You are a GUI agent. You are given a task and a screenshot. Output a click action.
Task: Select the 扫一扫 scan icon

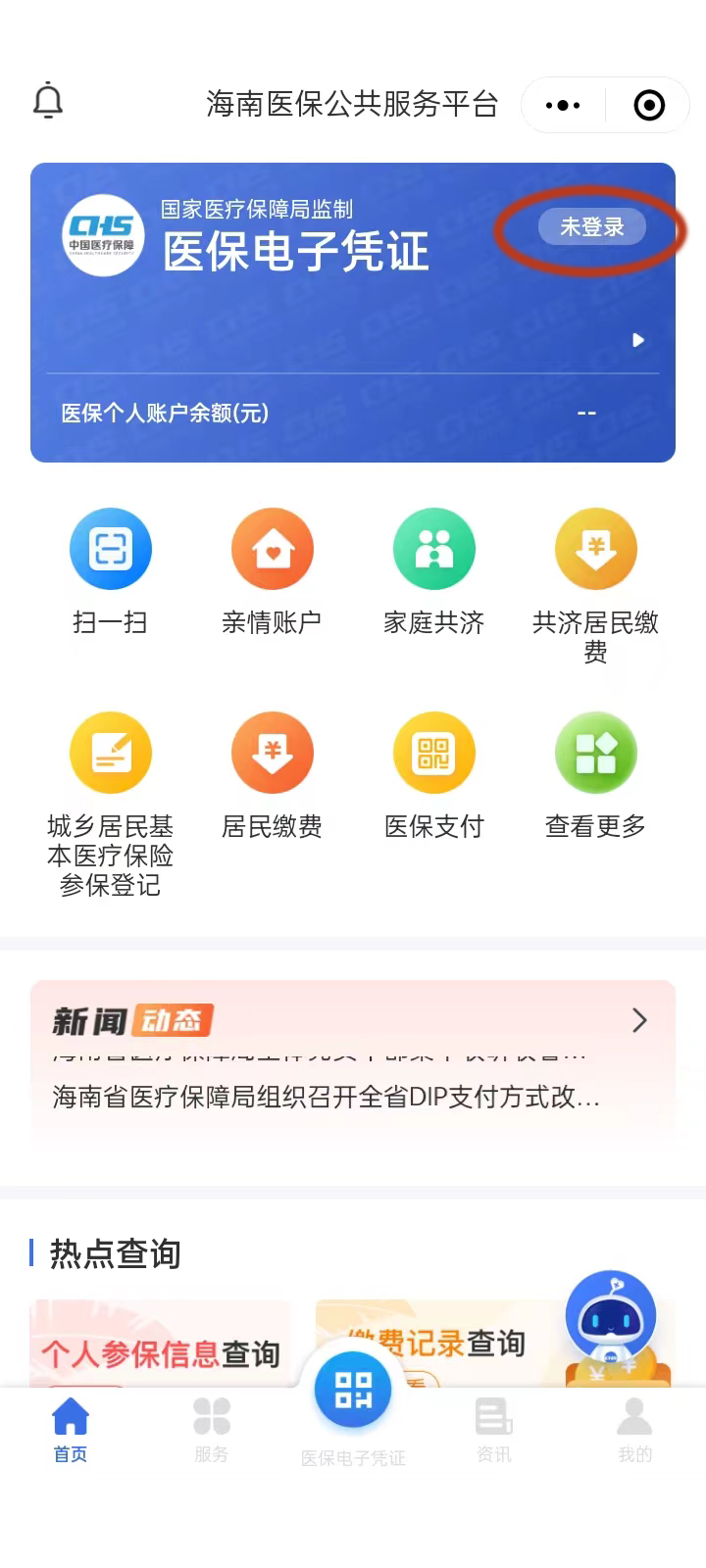coord(111,549)
